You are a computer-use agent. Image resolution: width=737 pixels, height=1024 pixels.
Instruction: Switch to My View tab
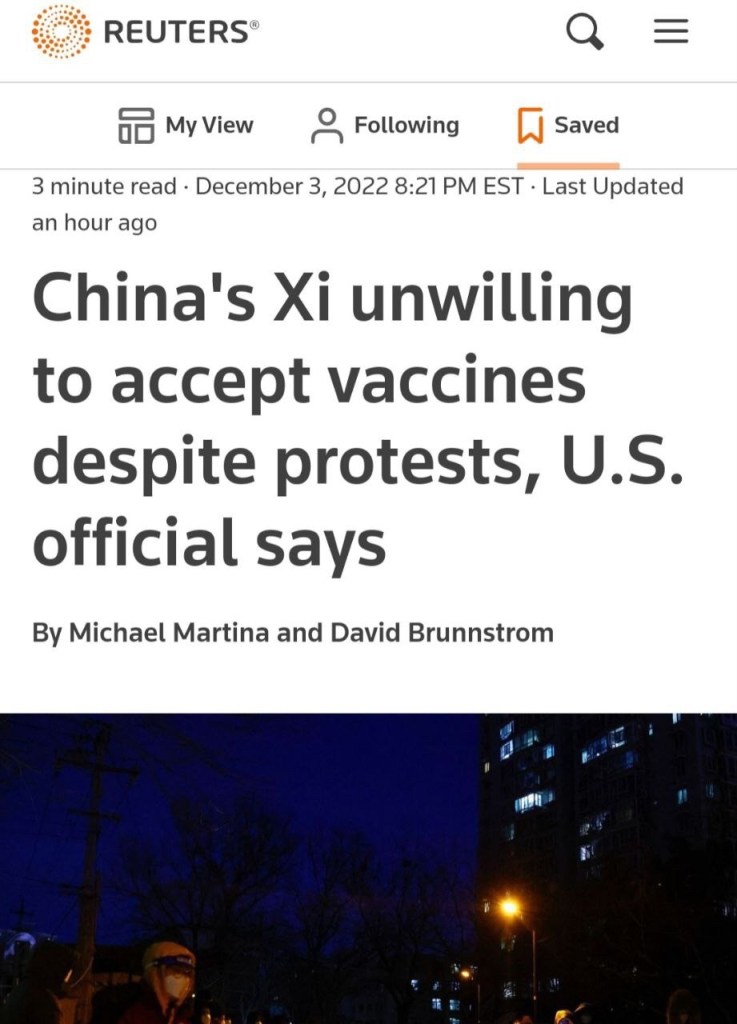click(x=186, y=126)
